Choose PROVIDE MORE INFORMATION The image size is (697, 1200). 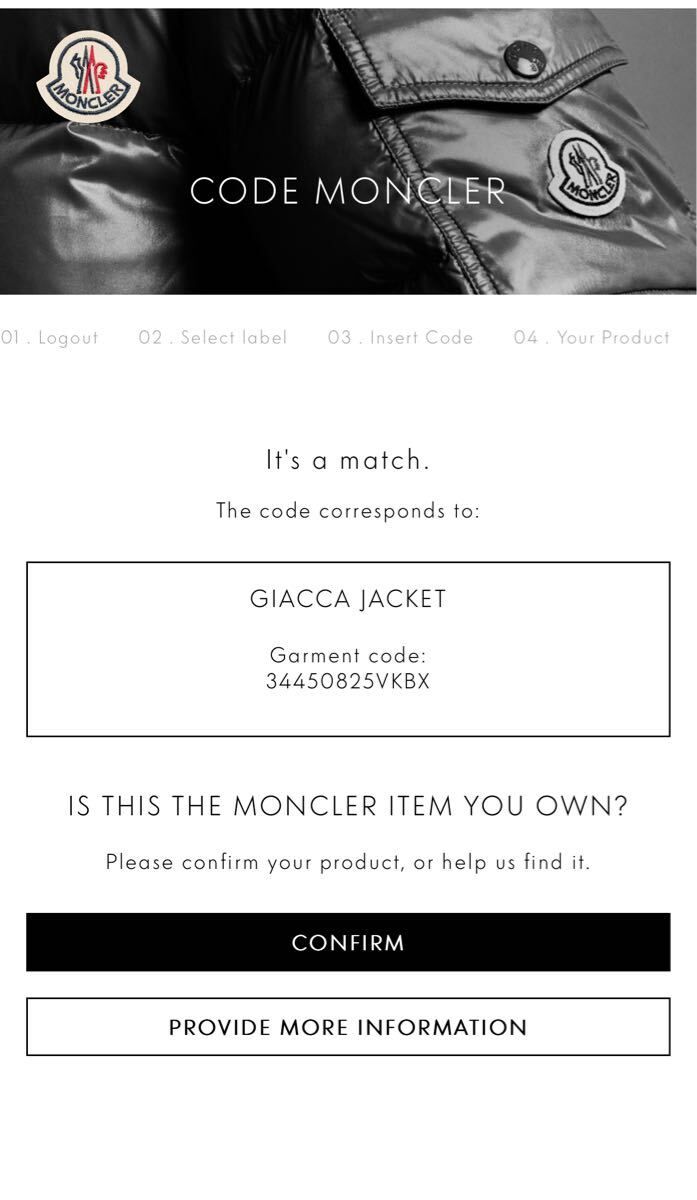tap(348, 1027)
